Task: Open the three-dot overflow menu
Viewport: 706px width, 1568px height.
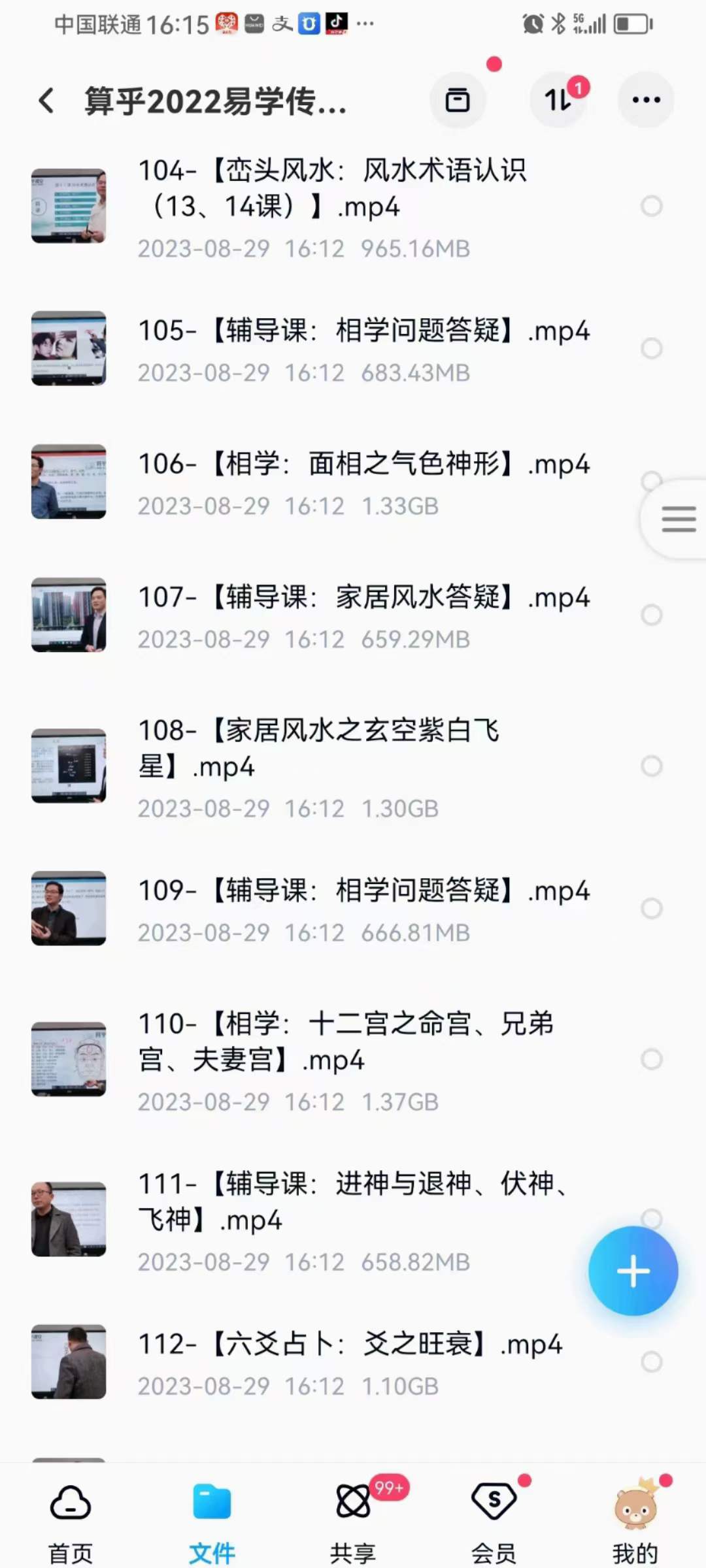Action: (646, 101)
